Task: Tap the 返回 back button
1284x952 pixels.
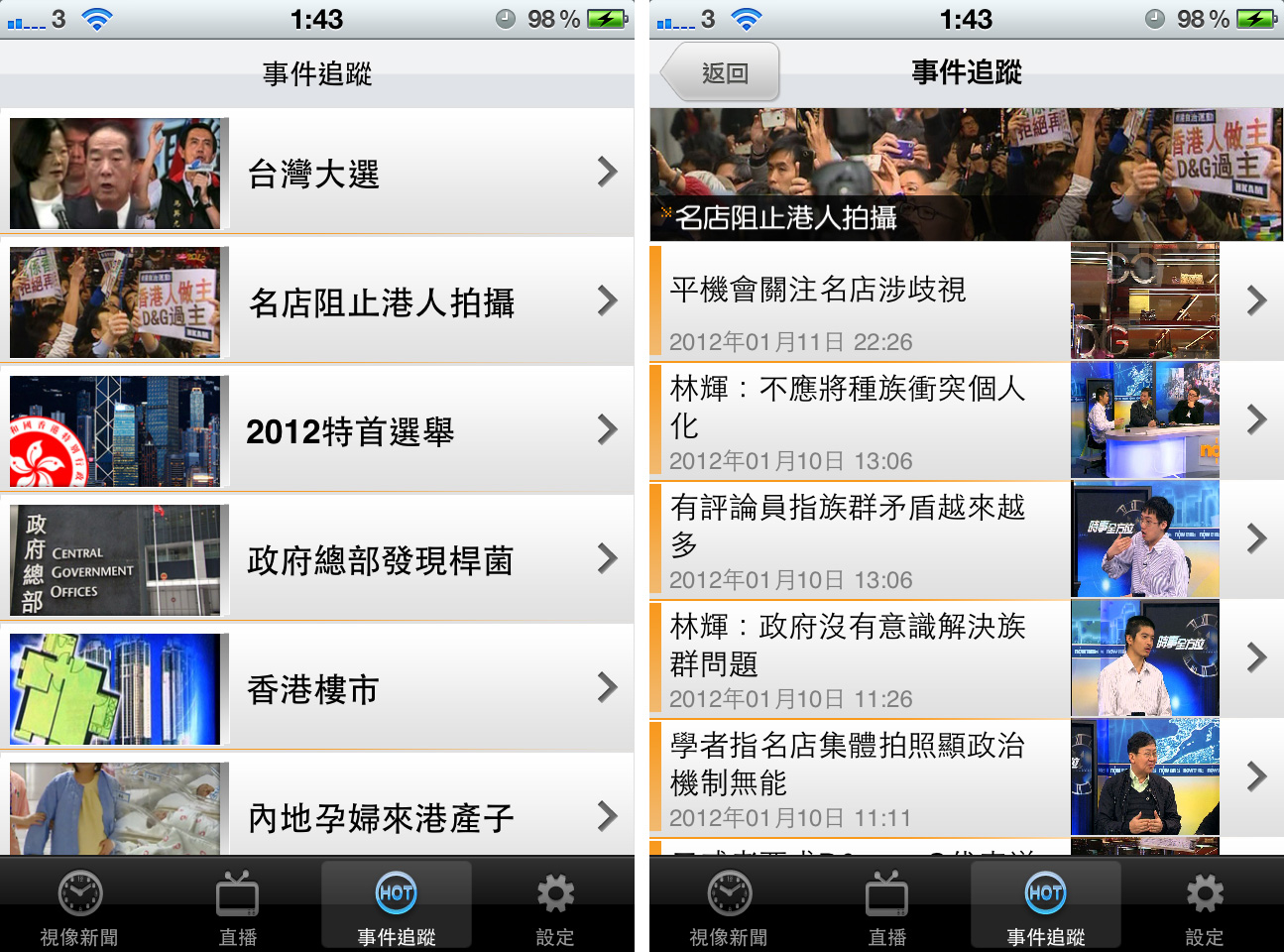Action: click(x=722, y=72)
